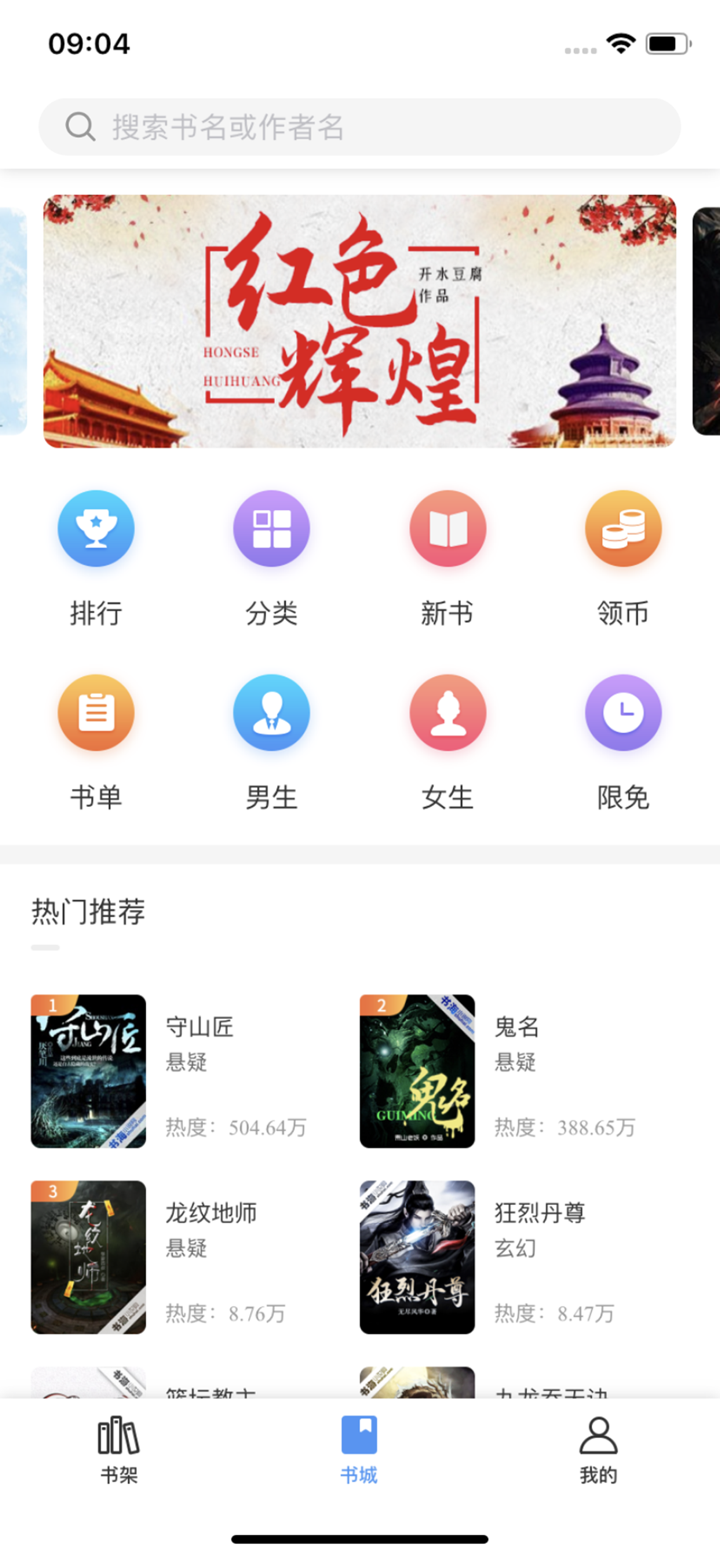Open the novel 鬼名
The image size is (720, 1558).
tap(516, 1027)
